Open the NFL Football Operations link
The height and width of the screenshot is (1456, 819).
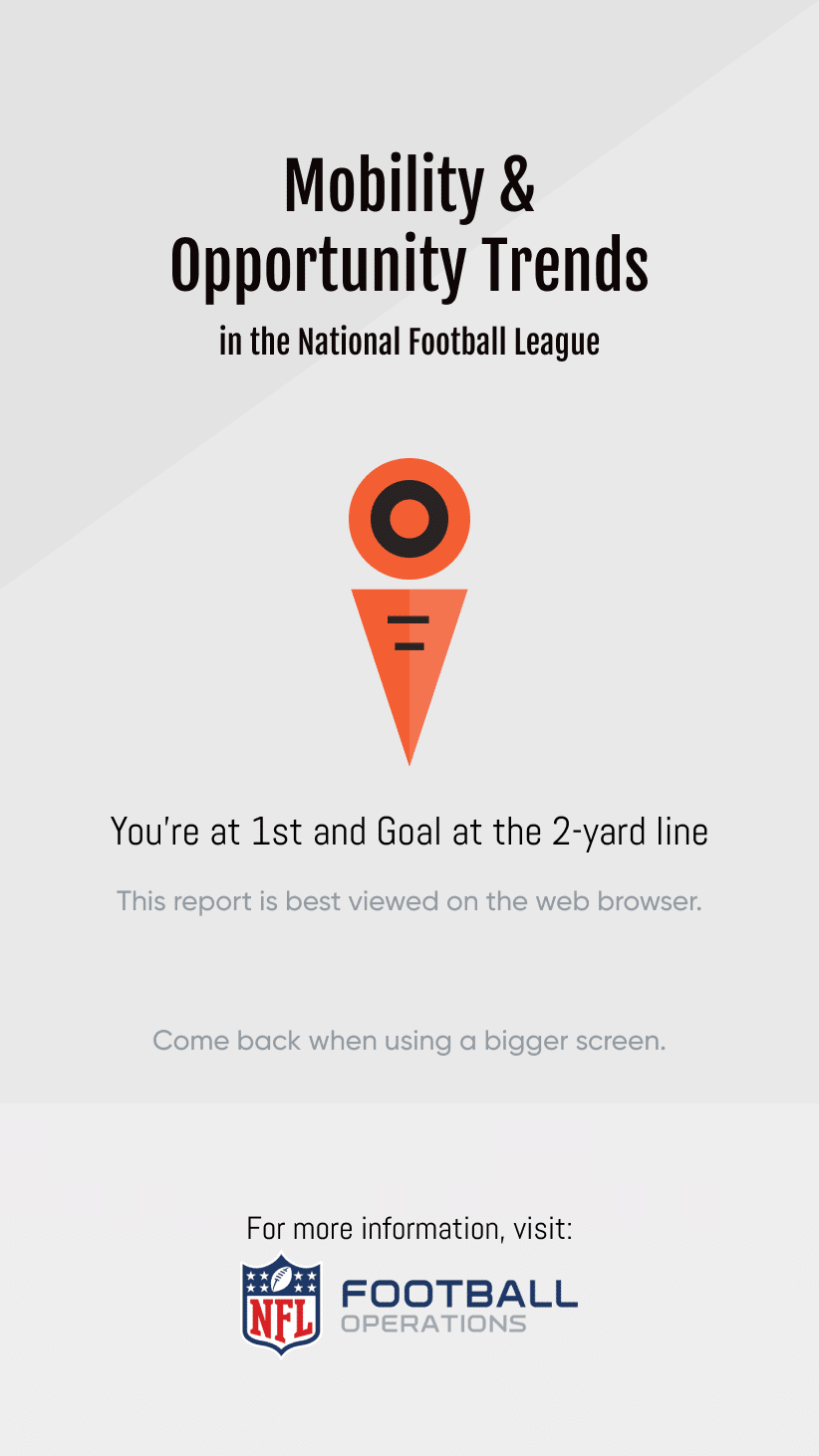pos(409,1306)
